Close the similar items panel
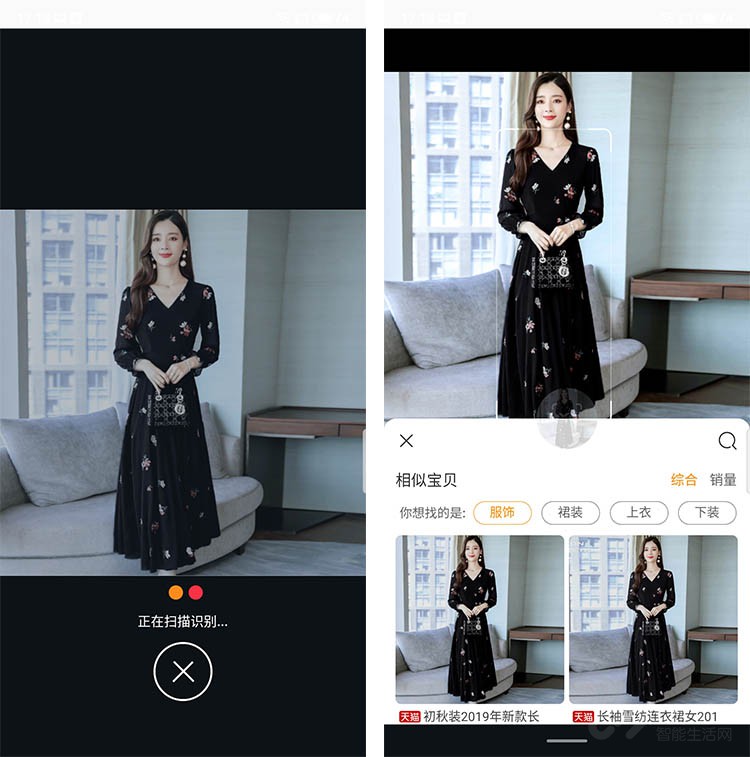The height and width of the screenshot is (757, 750). tap(406, 441)
